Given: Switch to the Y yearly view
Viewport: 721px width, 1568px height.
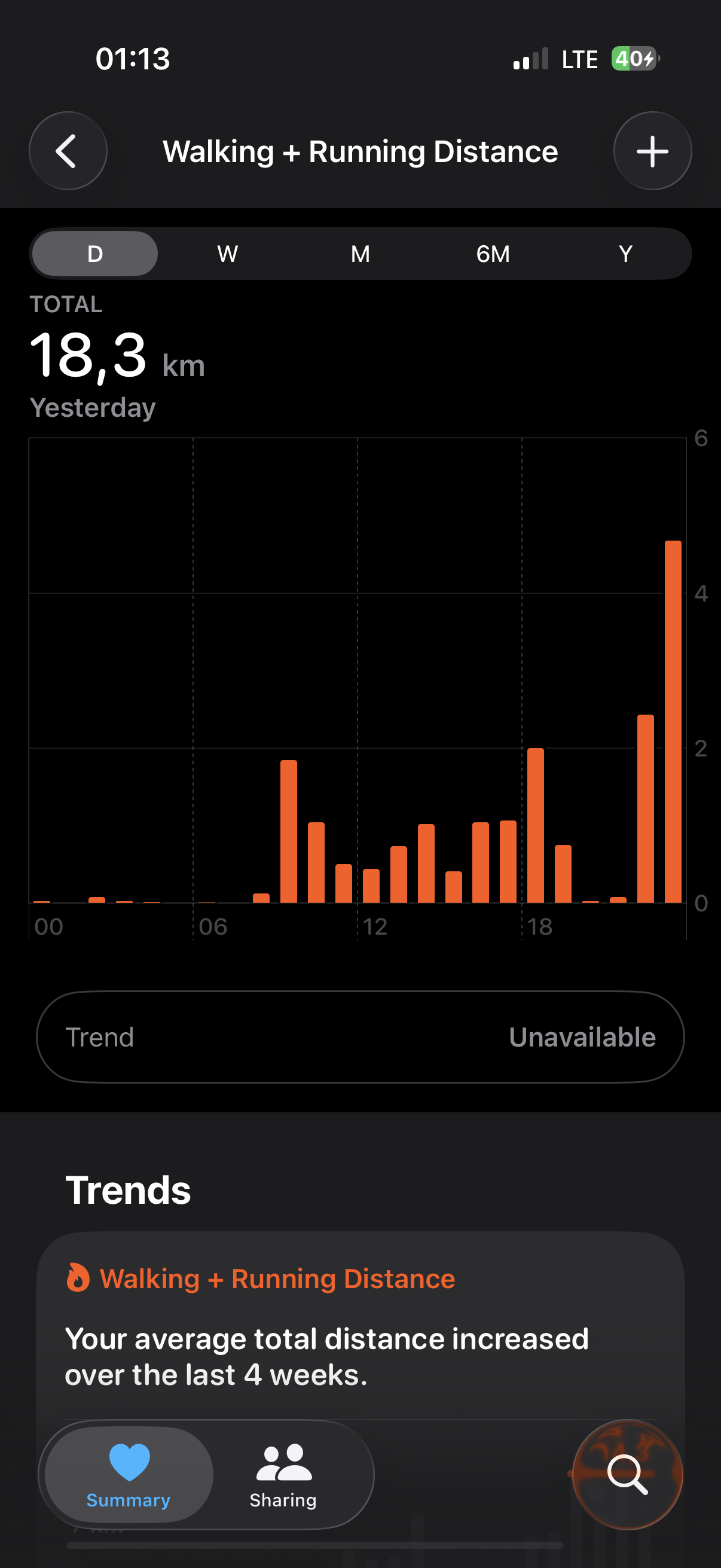Looking at the screenshot, I should (x=625, y=253).
